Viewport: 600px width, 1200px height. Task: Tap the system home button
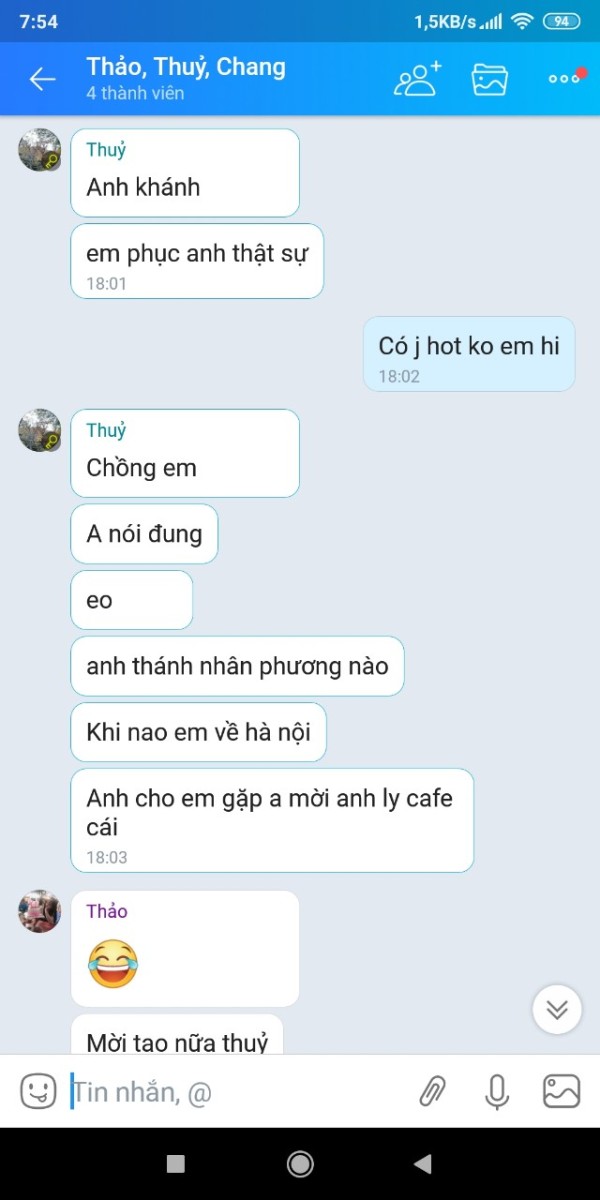click(300, 1163)
